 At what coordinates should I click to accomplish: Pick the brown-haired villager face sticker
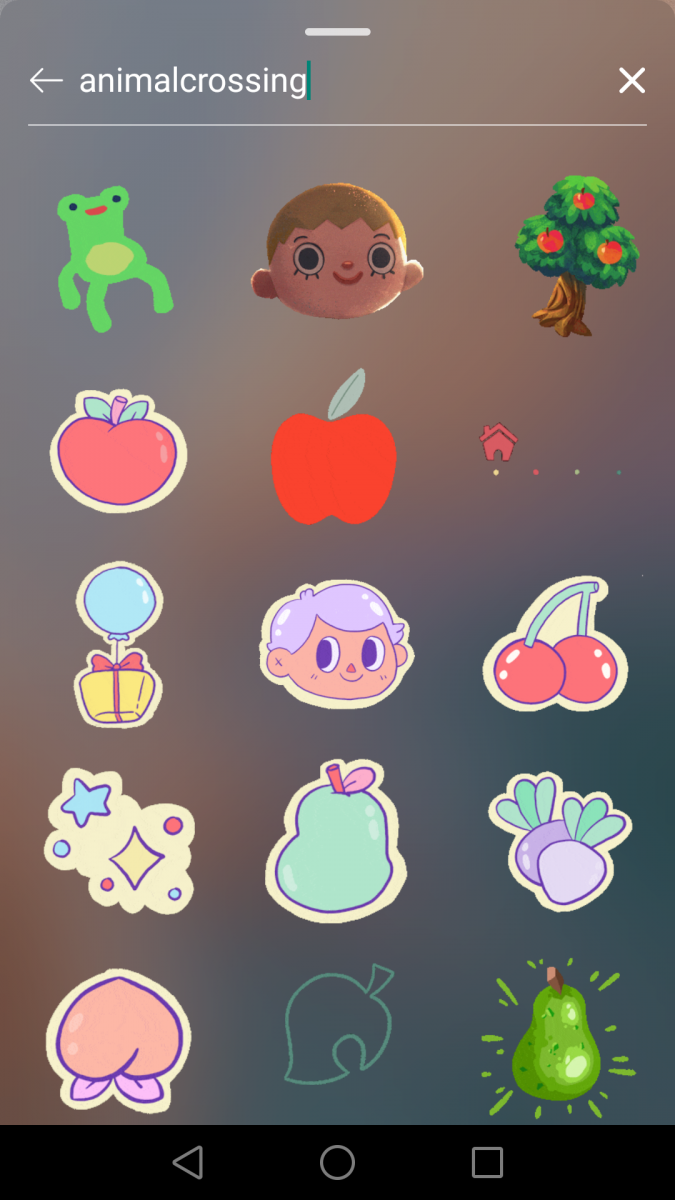point(338,250)
